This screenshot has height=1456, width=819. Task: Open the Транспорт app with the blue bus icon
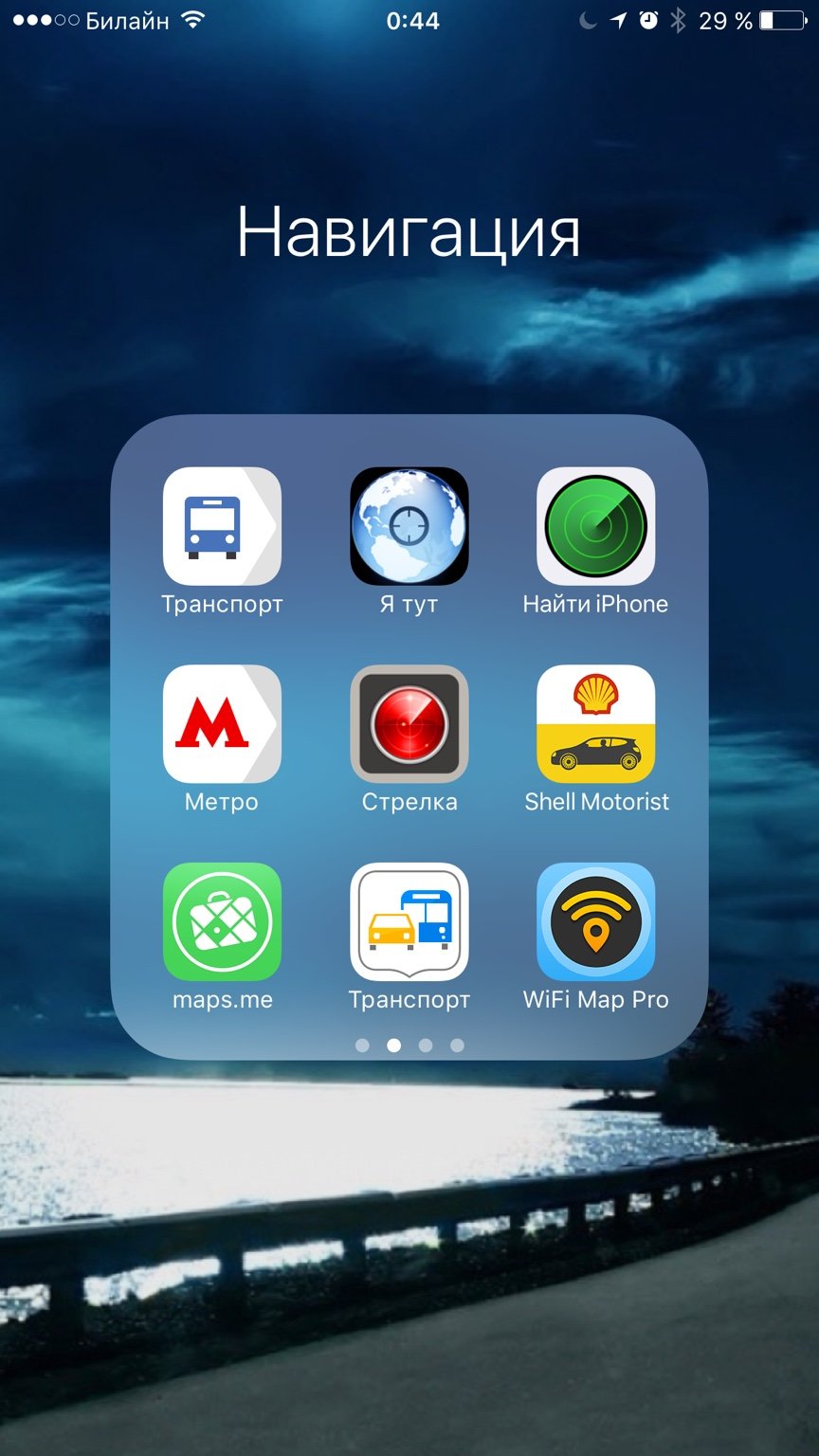[x=222, y=526]
